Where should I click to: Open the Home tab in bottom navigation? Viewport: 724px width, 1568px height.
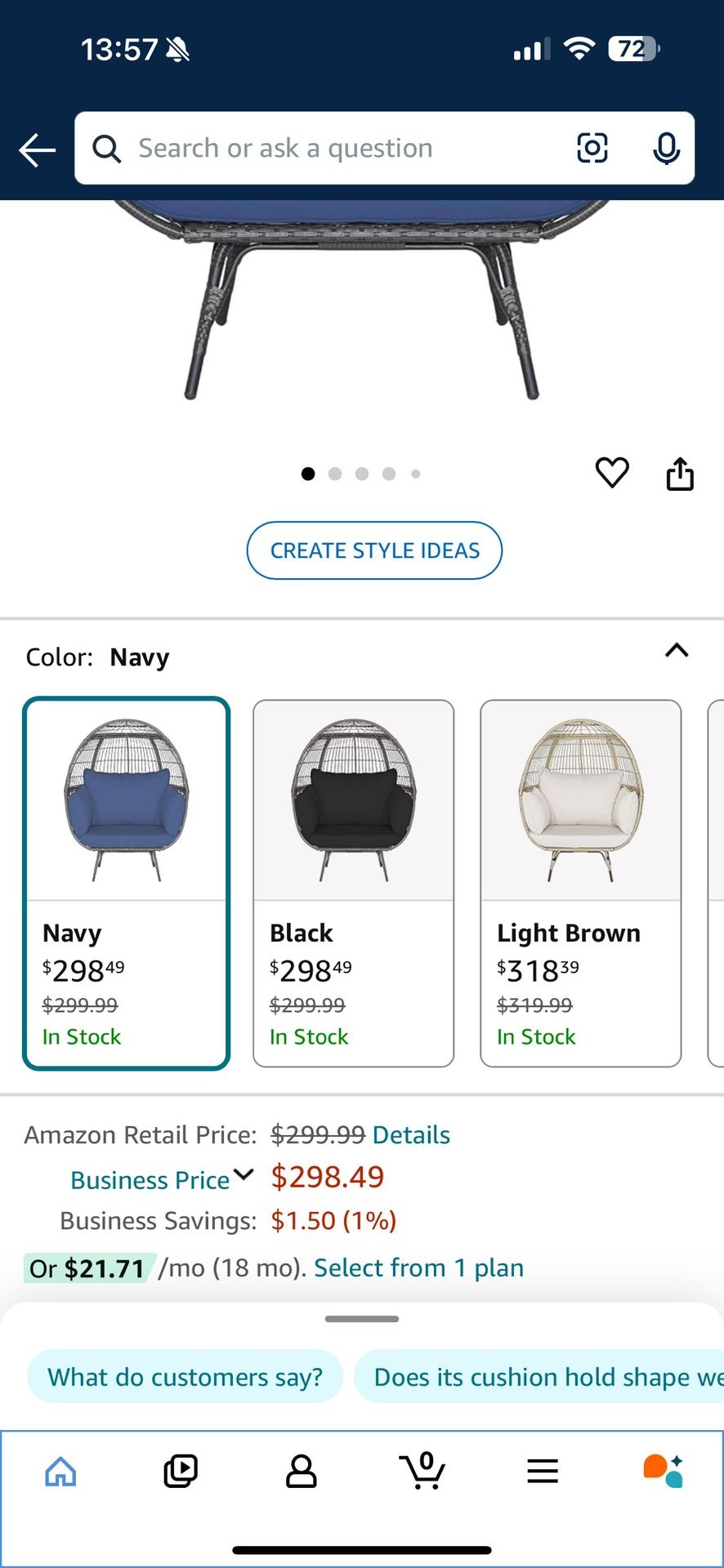pos(59,1470)
